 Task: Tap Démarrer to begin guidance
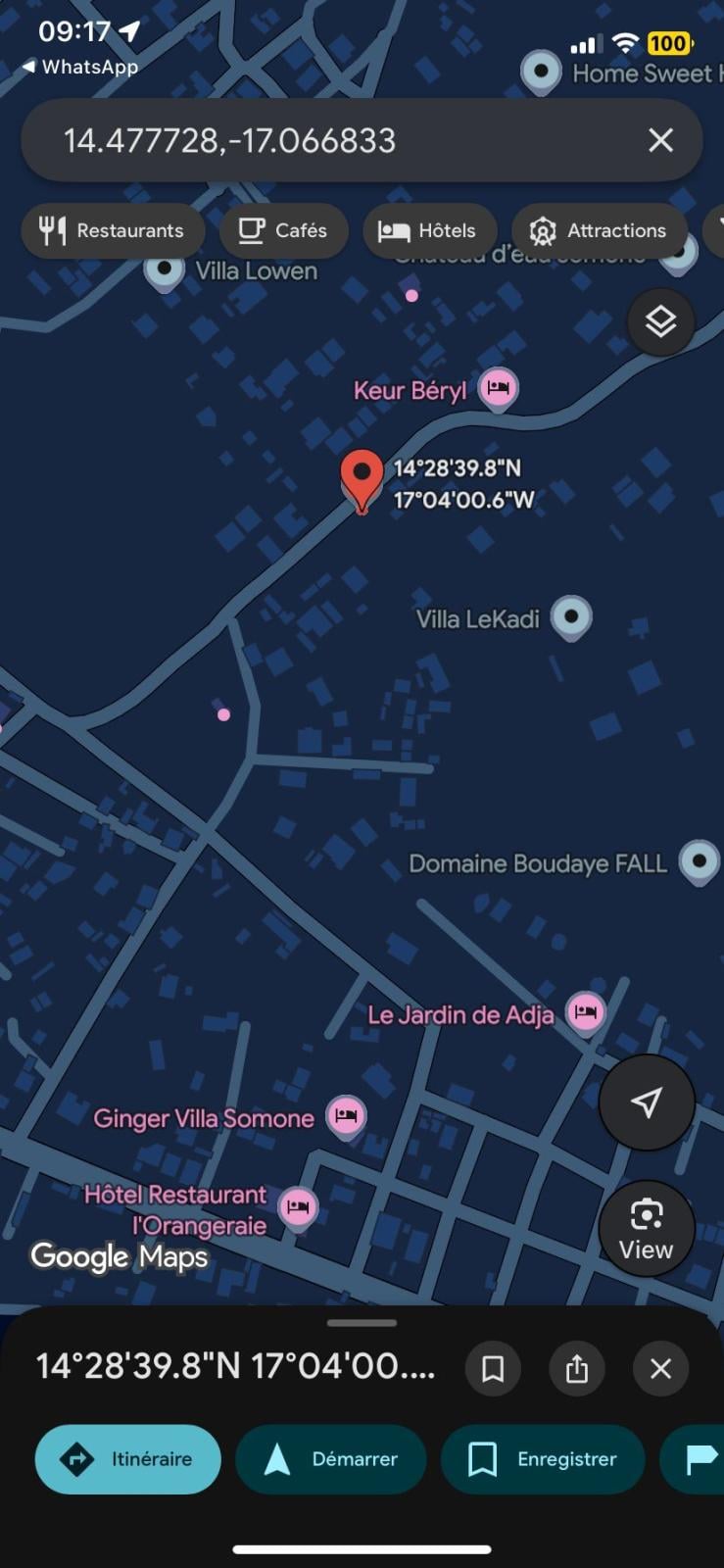[330, 1459]
